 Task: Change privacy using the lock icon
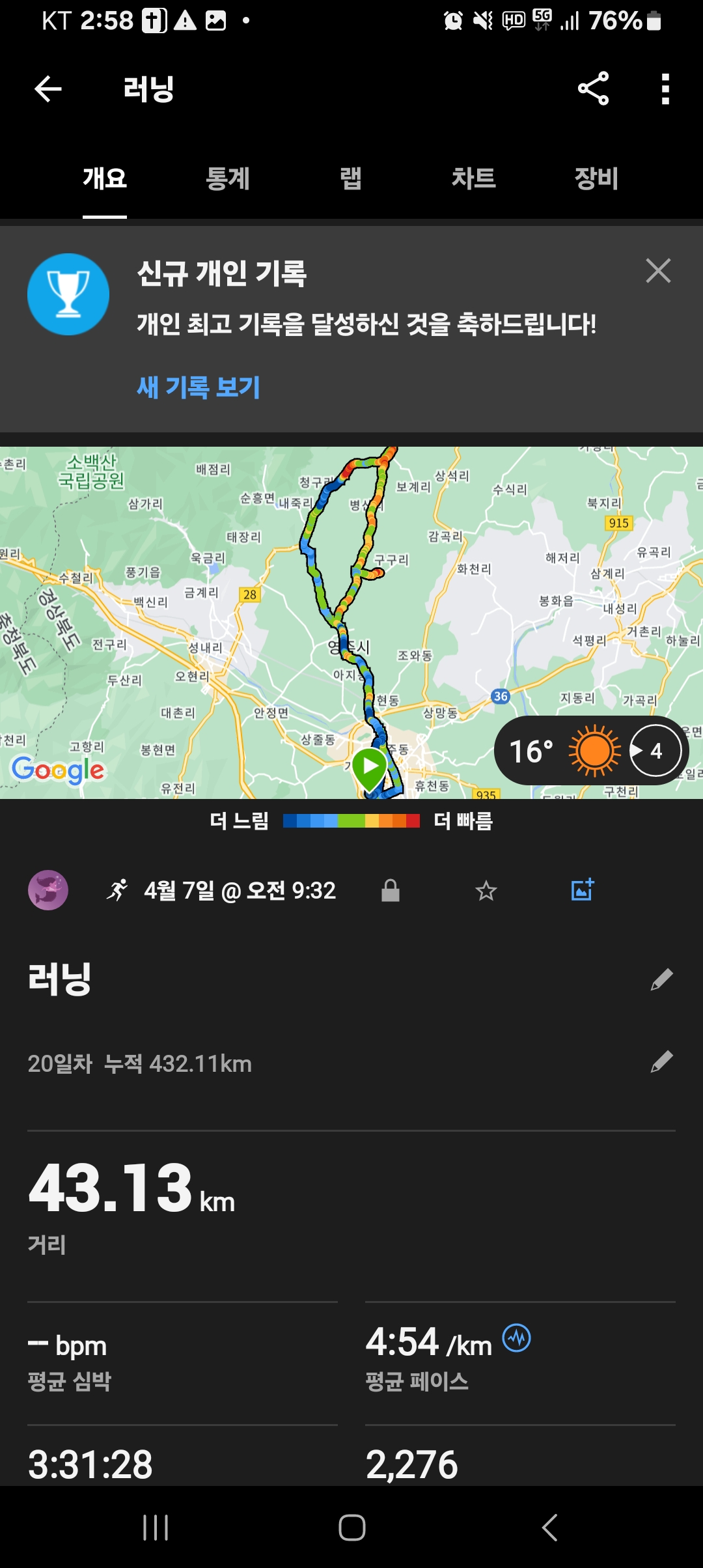(x=391, y=890)
